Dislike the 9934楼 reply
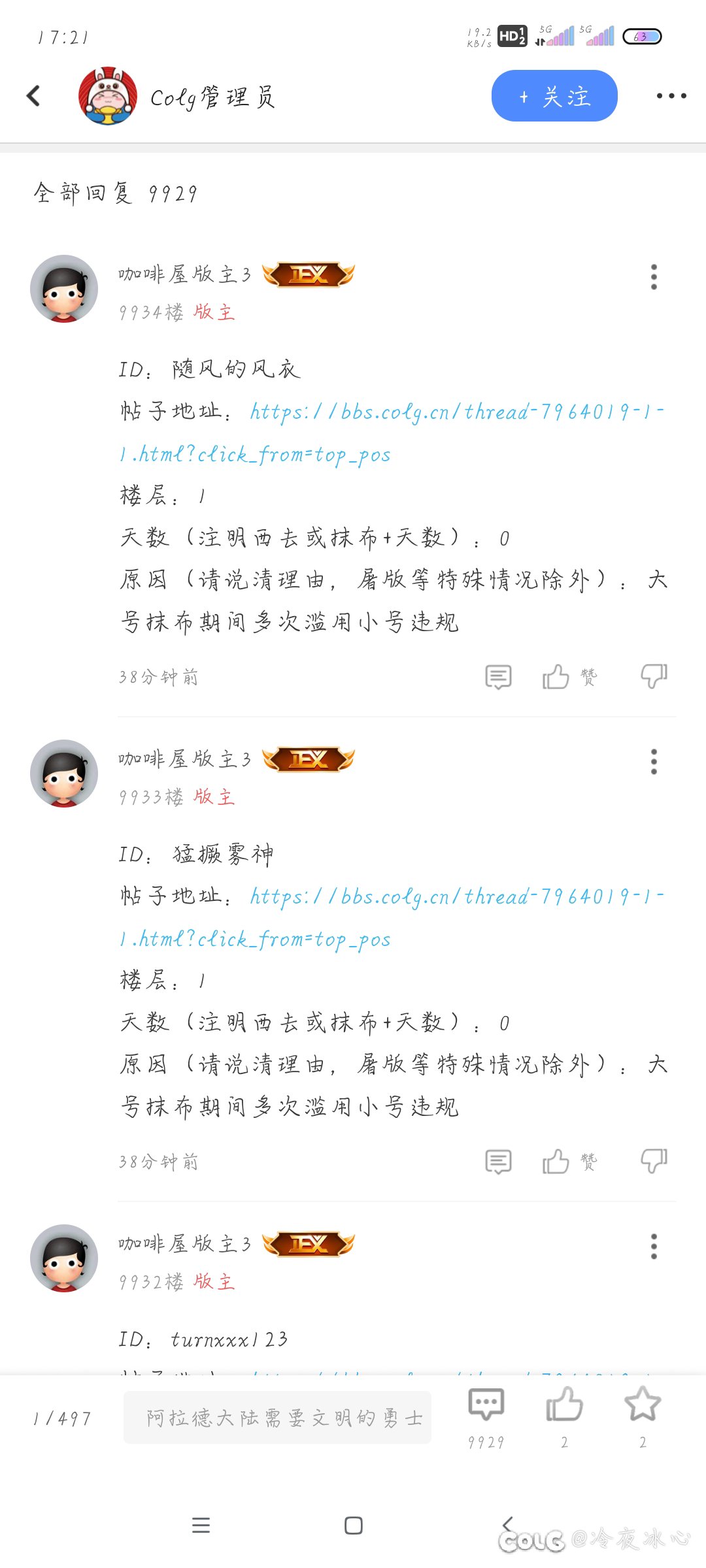The image size is (706, 1568). (654, 677)
